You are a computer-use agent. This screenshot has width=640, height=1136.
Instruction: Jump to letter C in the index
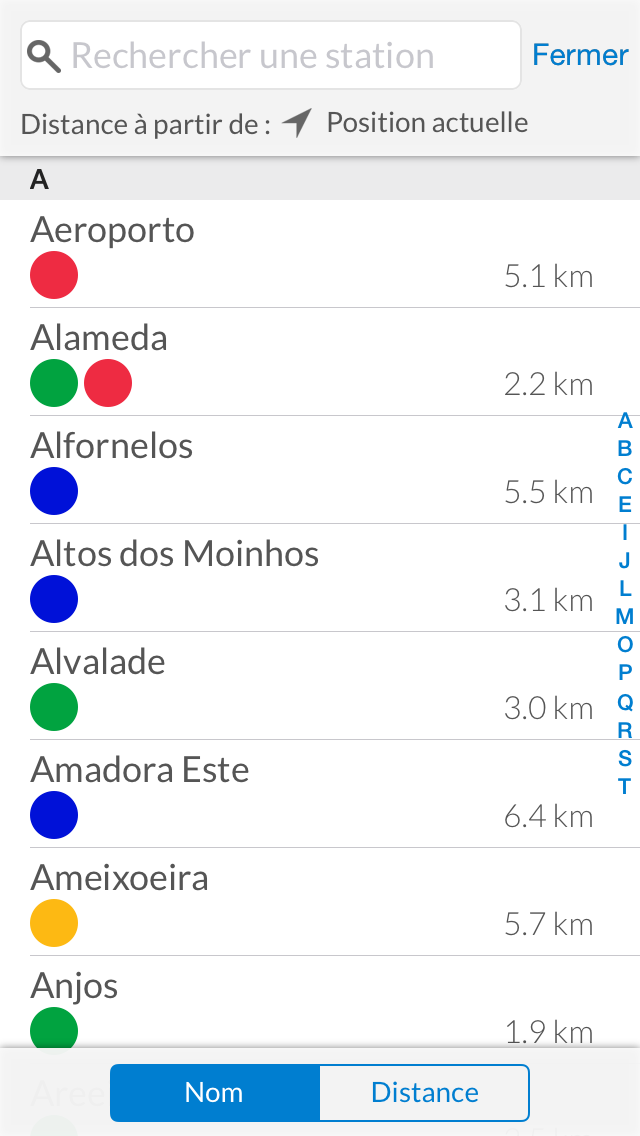click(625, 476)
